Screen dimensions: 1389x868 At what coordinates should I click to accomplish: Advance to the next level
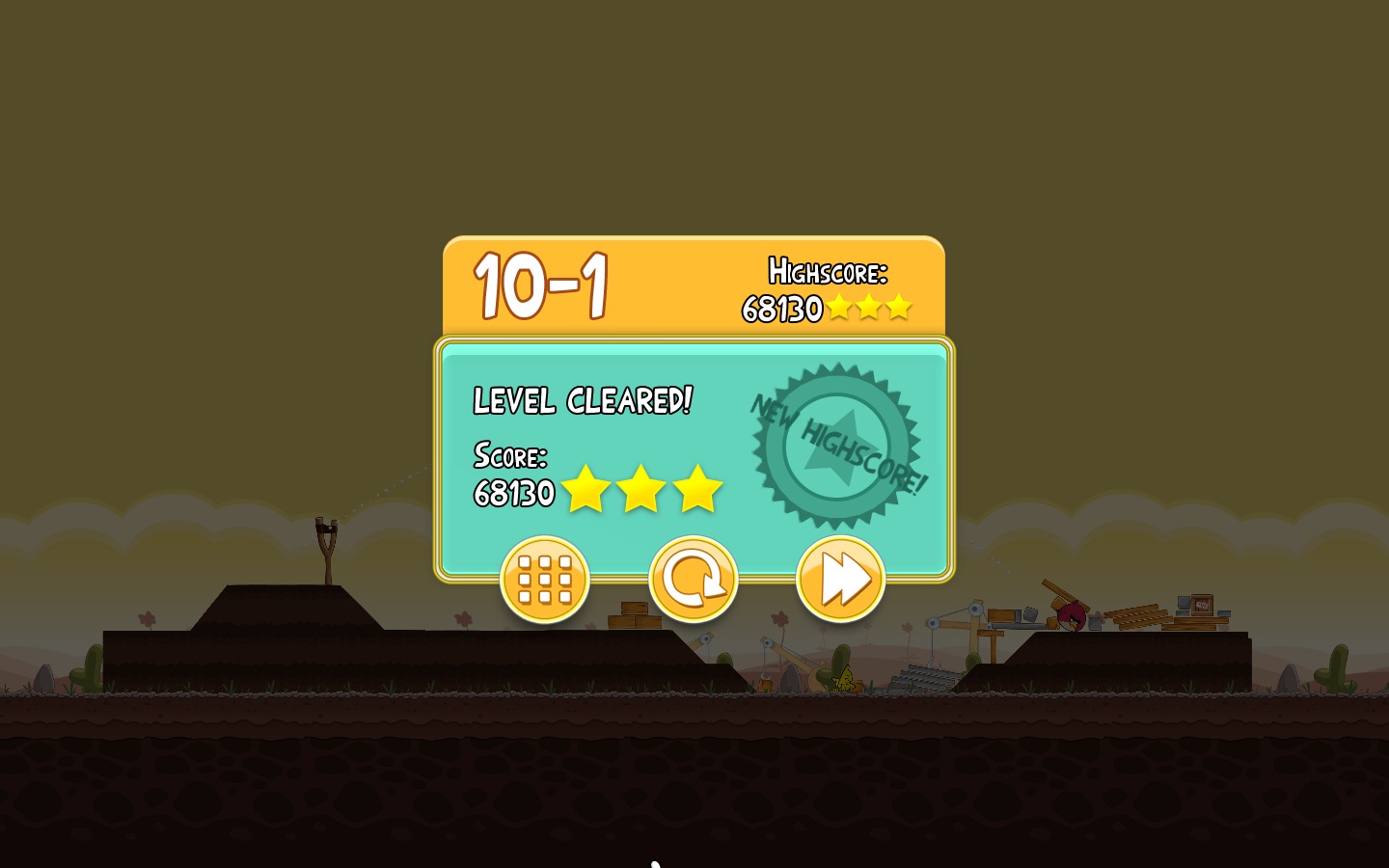click(x=840, y=579)
